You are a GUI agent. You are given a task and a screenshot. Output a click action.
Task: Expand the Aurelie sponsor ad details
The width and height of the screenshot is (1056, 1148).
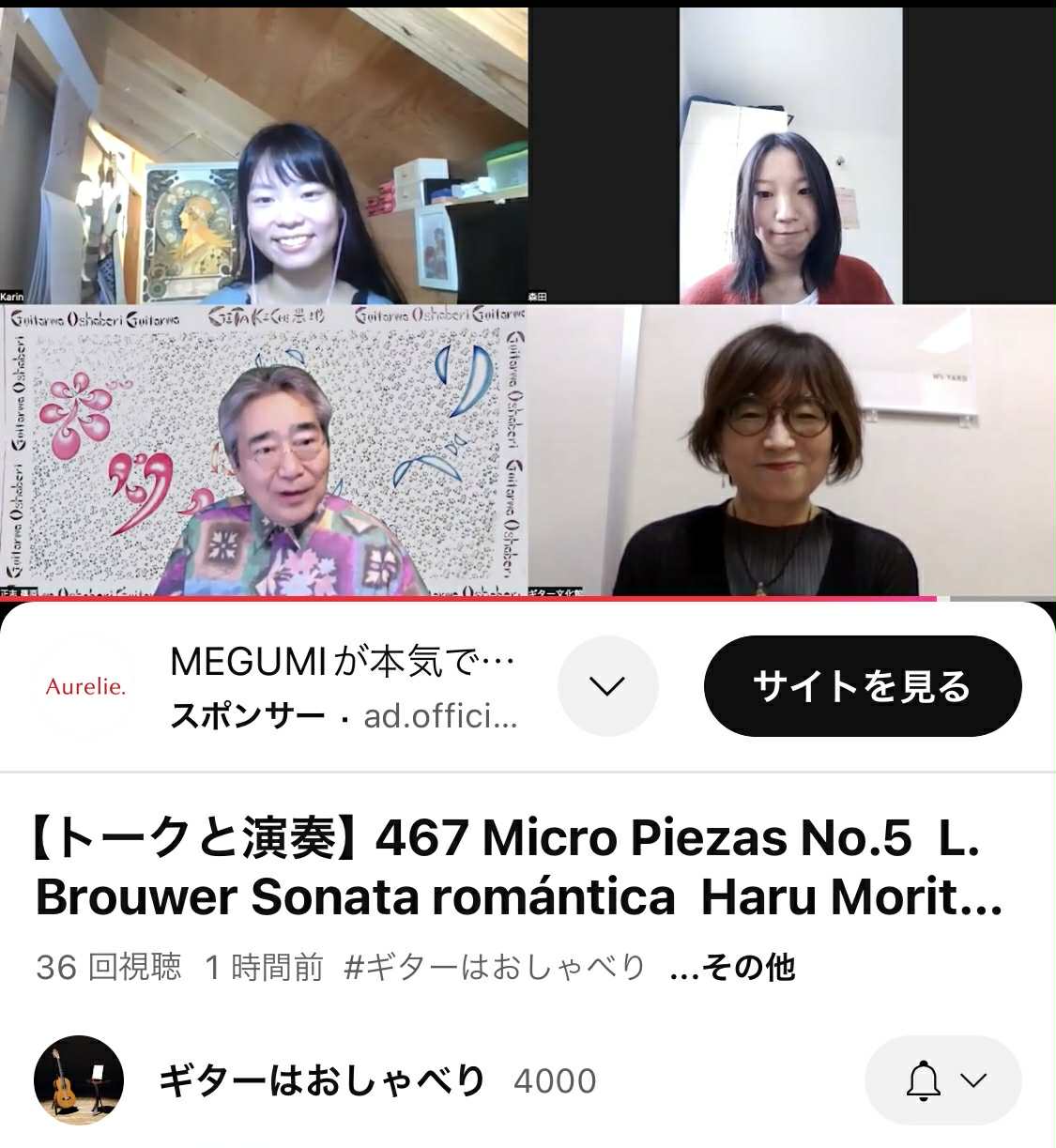tap(607, 686)
